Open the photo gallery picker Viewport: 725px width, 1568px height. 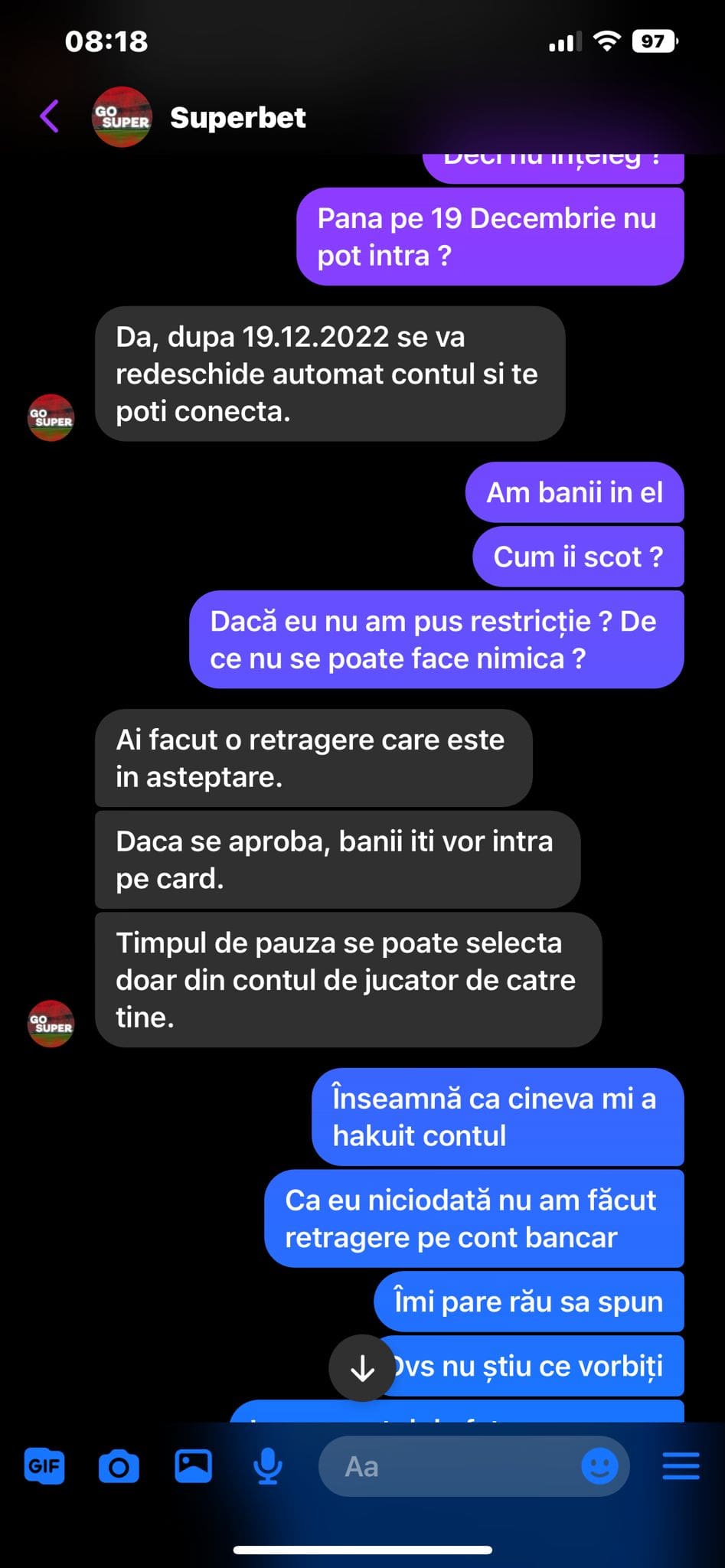tap(193, 1466)
